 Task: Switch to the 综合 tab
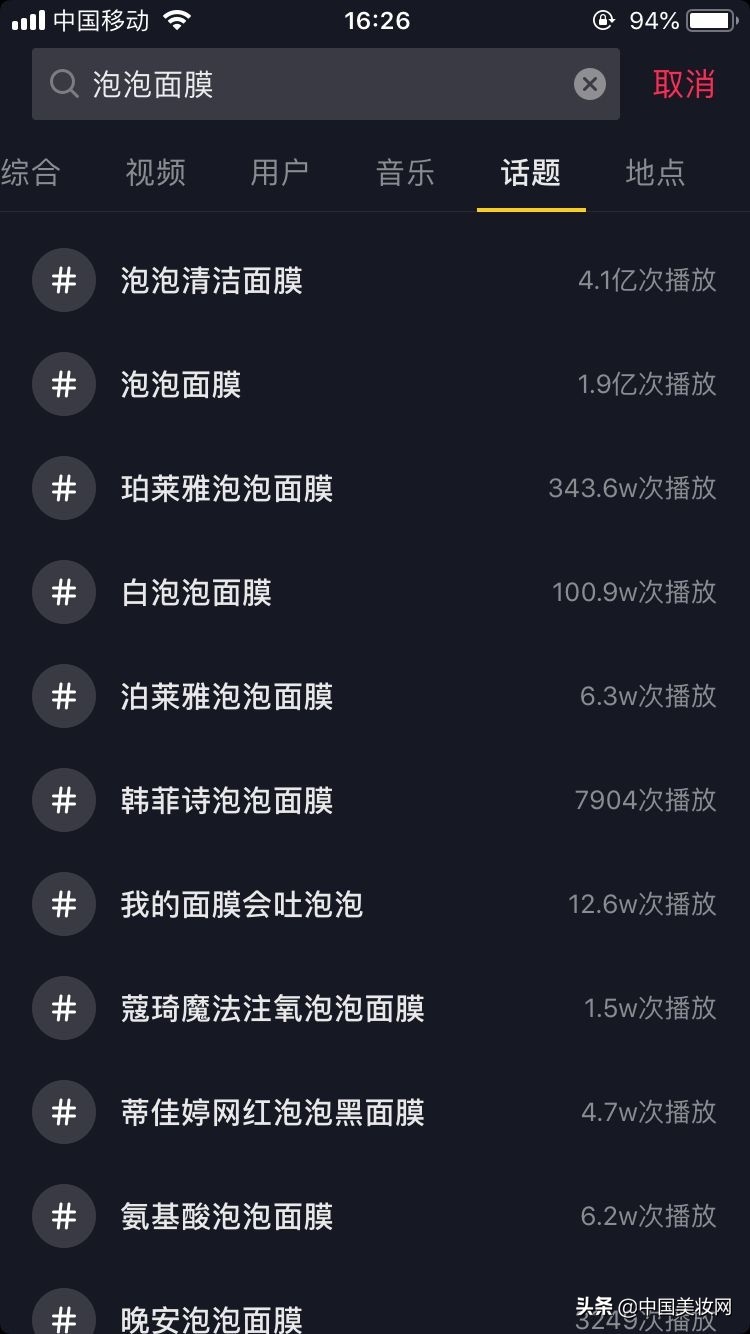[30, 173]
